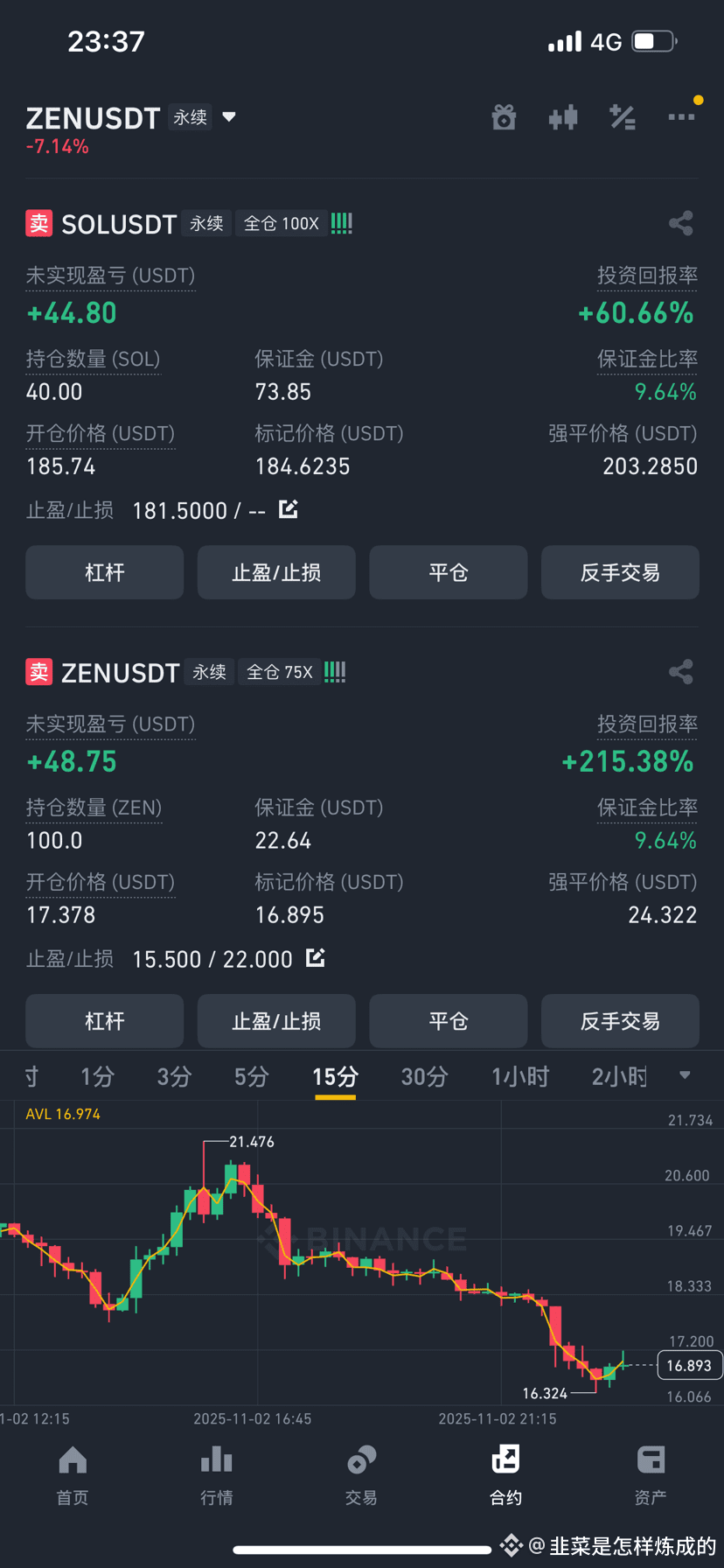
Task: Tap 反手交易 on the SOLUSDT position
Action: (620, 572)
